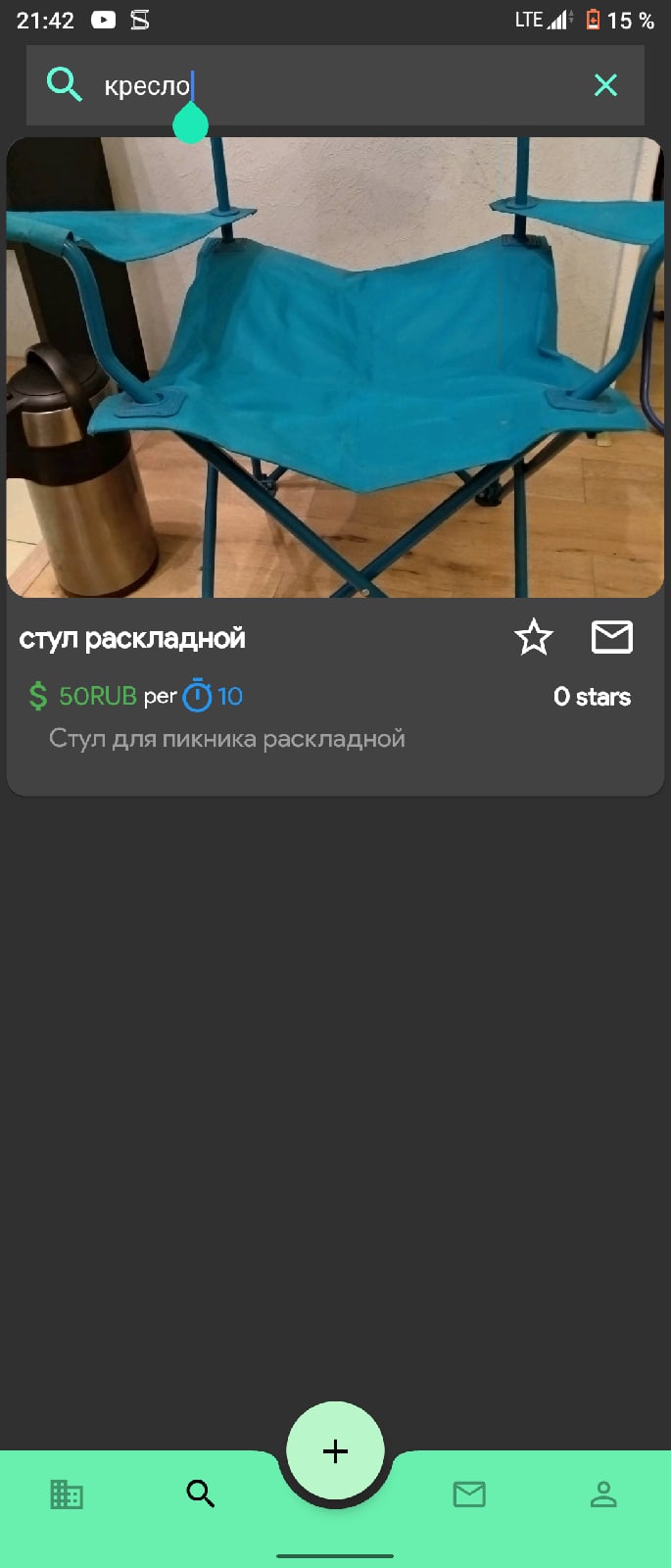Clear the search query with the X

click(606, 85)
